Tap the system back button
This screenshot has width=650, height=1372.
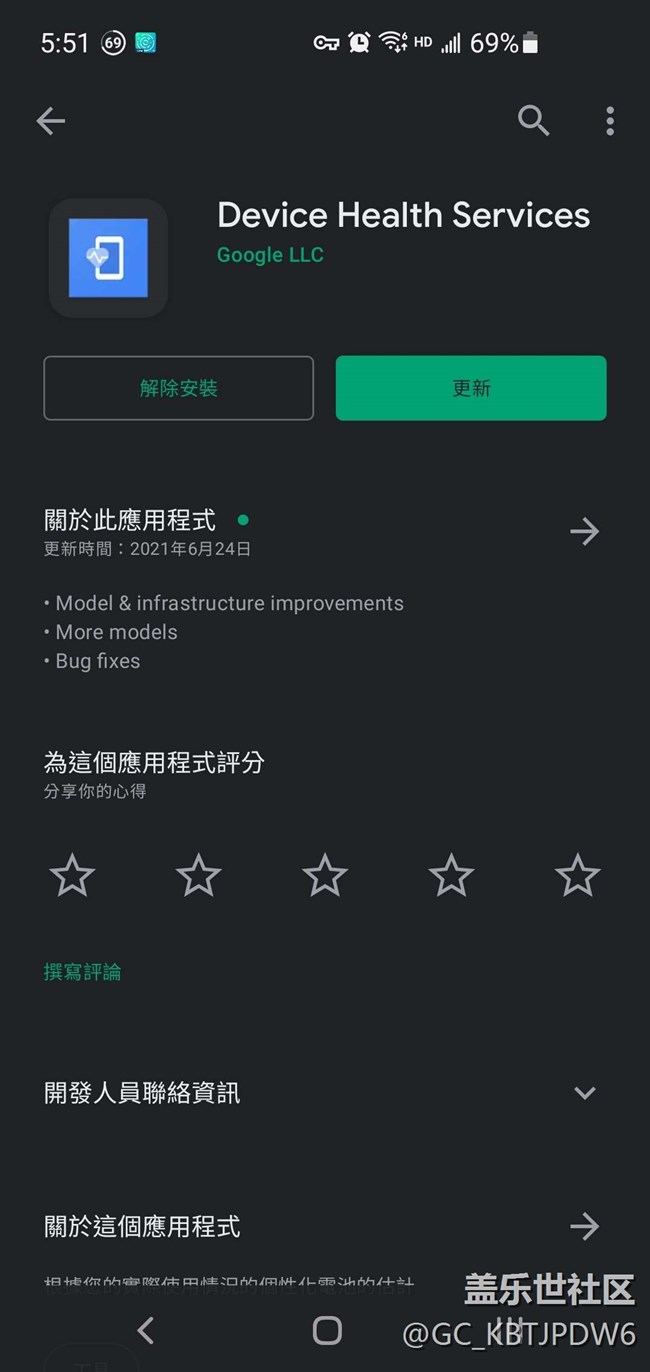pos(146,1330)
